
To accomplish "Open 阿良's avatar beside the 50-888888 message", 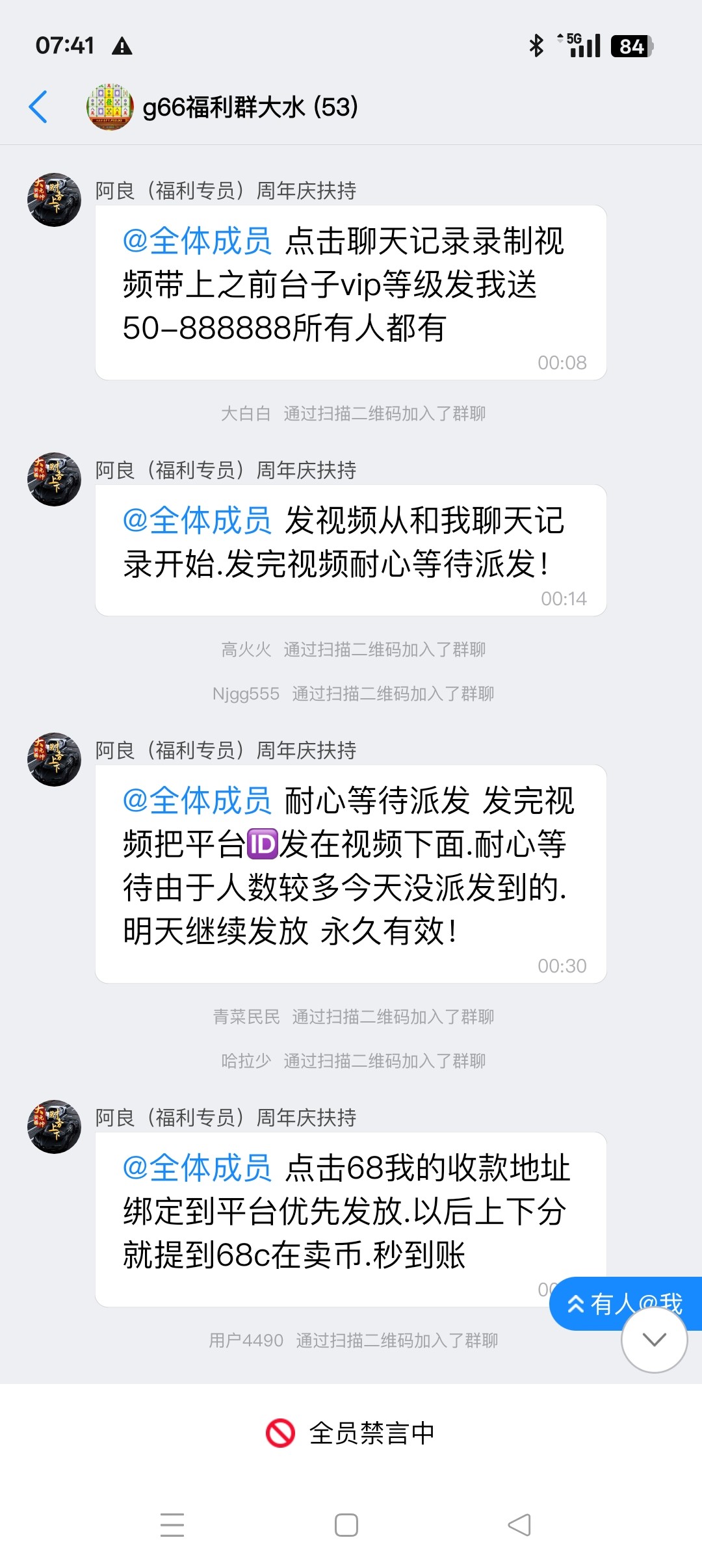I will (54, 200).
